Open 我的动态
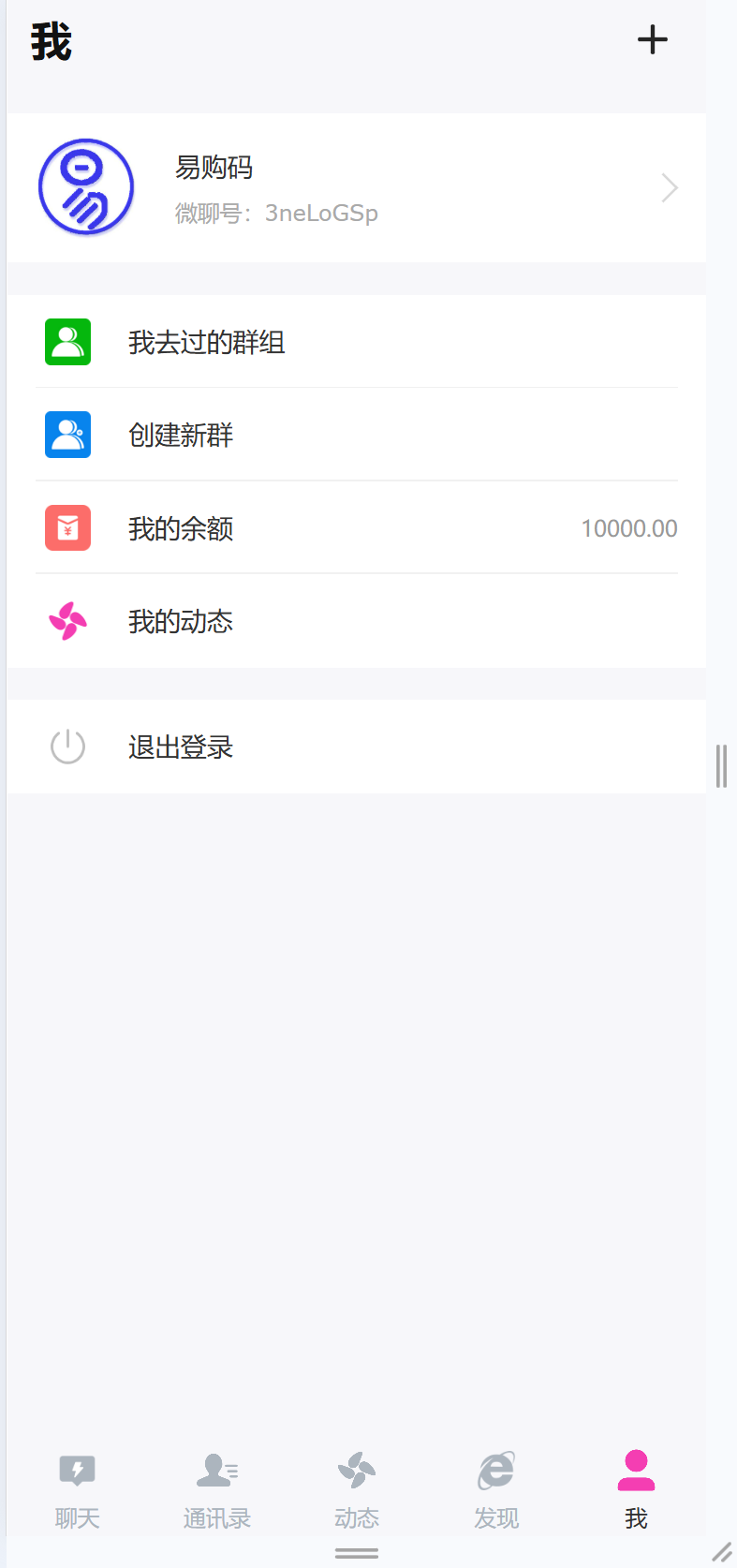 [356, 621]
